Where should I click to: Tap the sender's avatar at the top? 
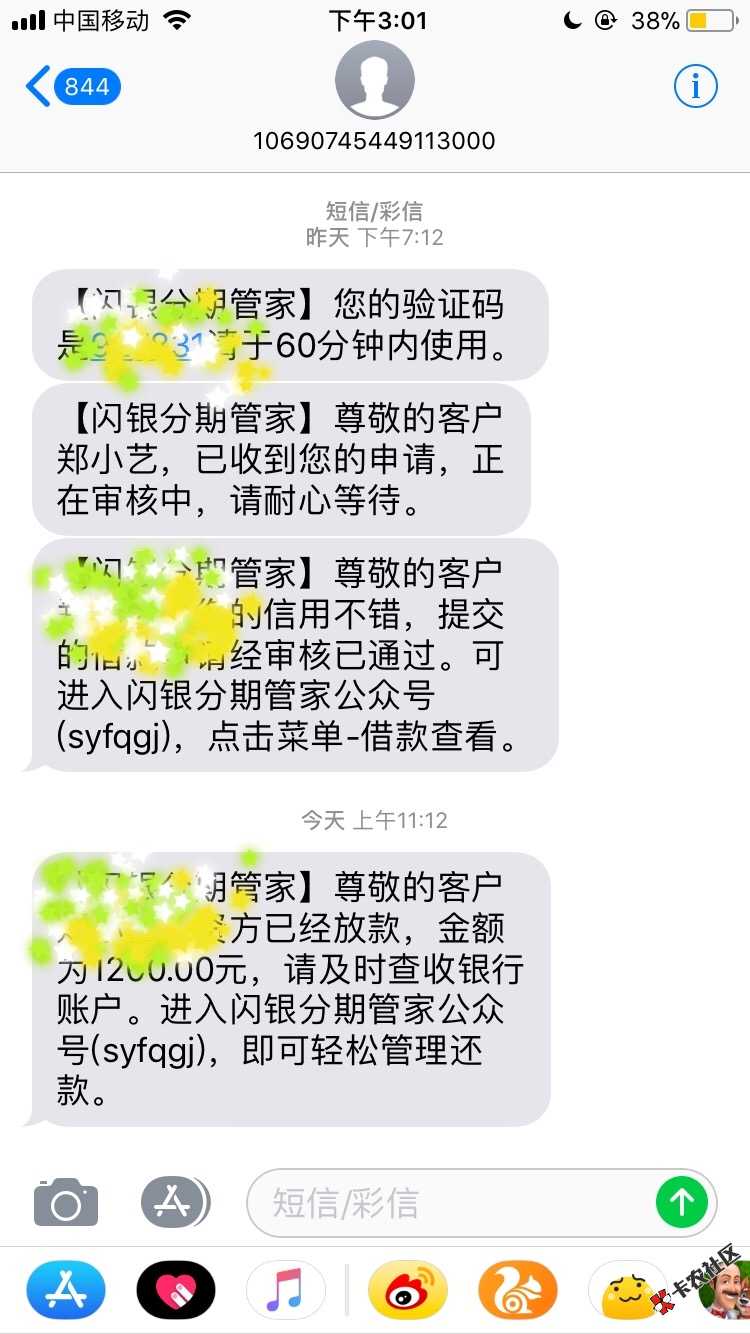374,81
